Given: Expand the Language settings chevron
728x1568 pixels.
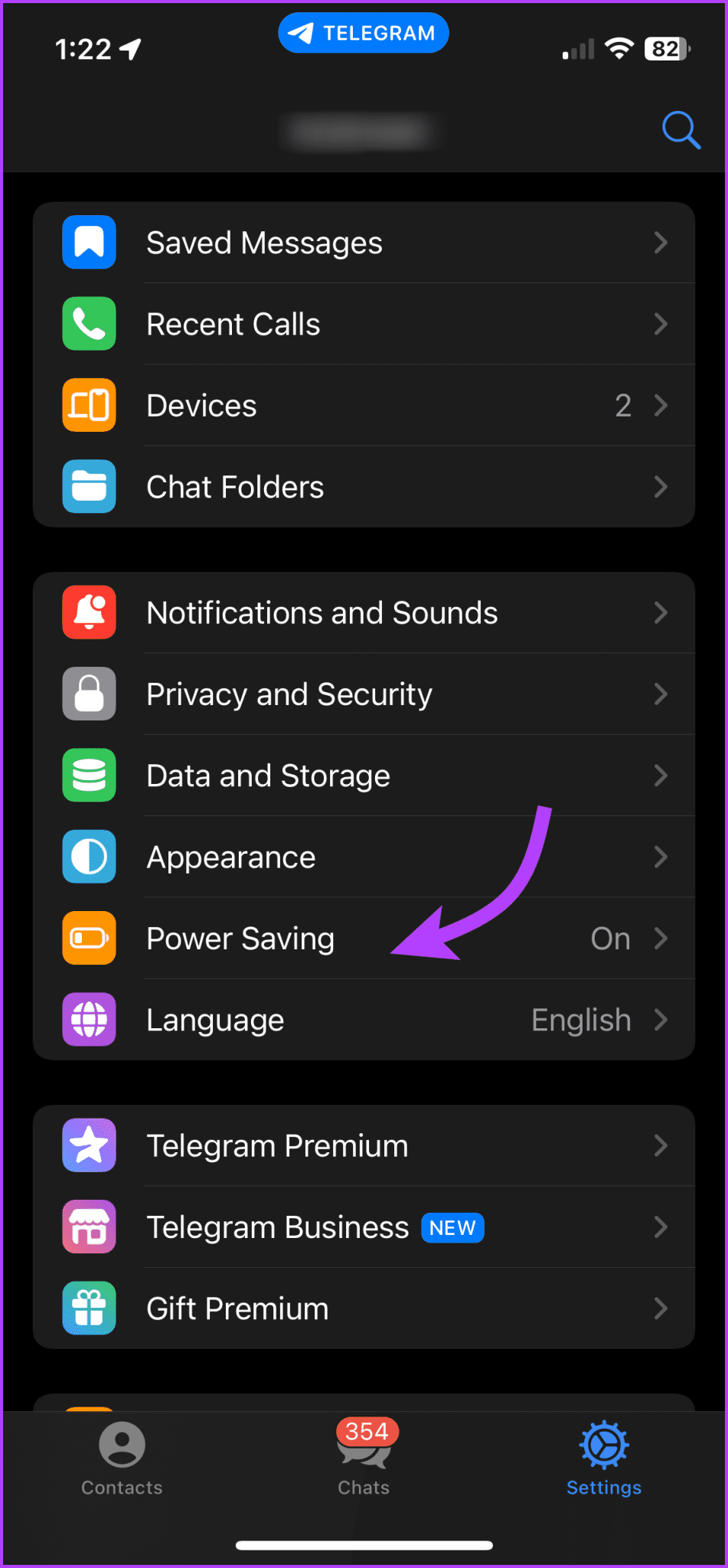Looking at the screenshot, I should 661,1019.
